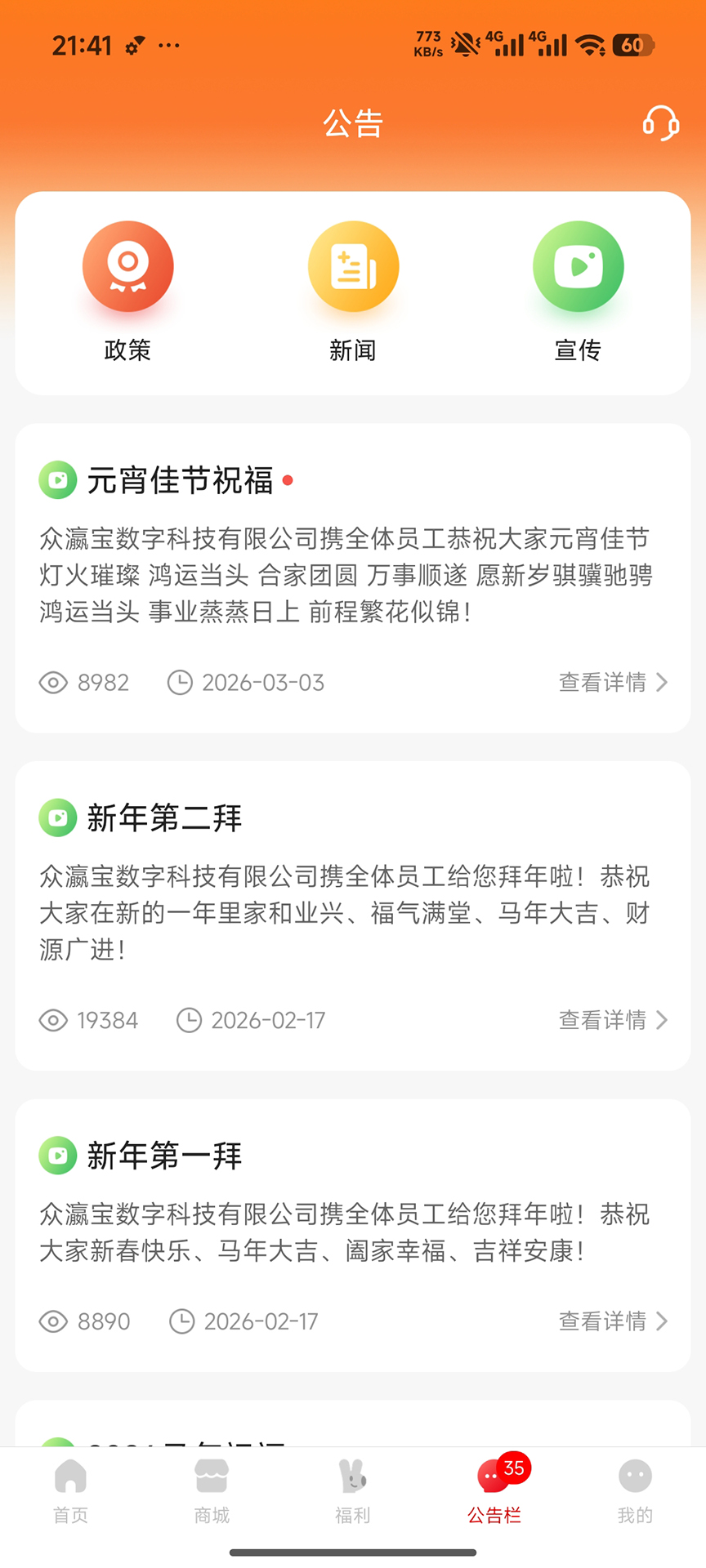Open the 宣传 promotion section icon
The image size is (706, 1568).
[x=579, y=266]
